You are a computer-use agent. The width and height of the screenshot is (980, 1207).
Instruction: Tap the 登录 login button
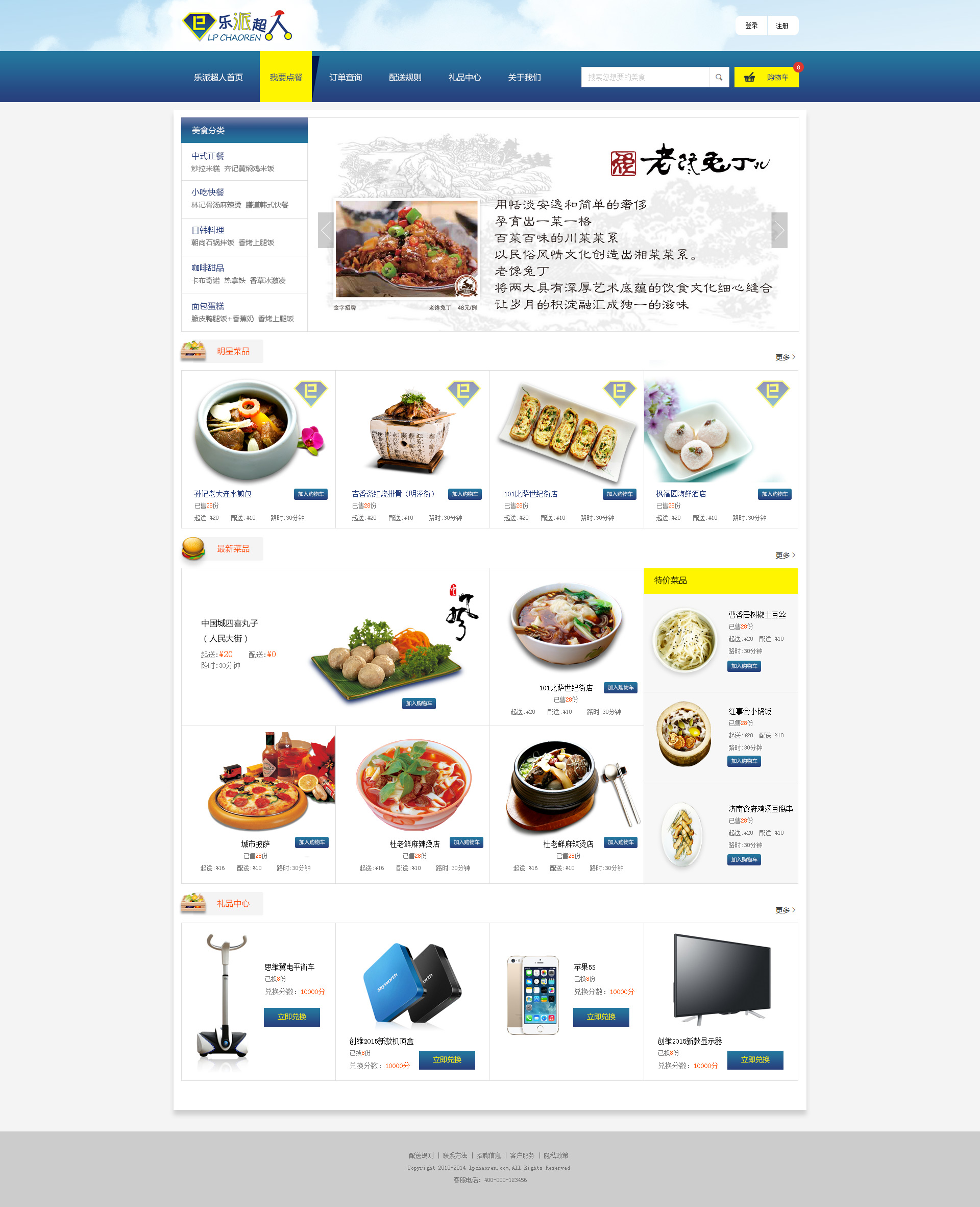(x=751, y=26)
